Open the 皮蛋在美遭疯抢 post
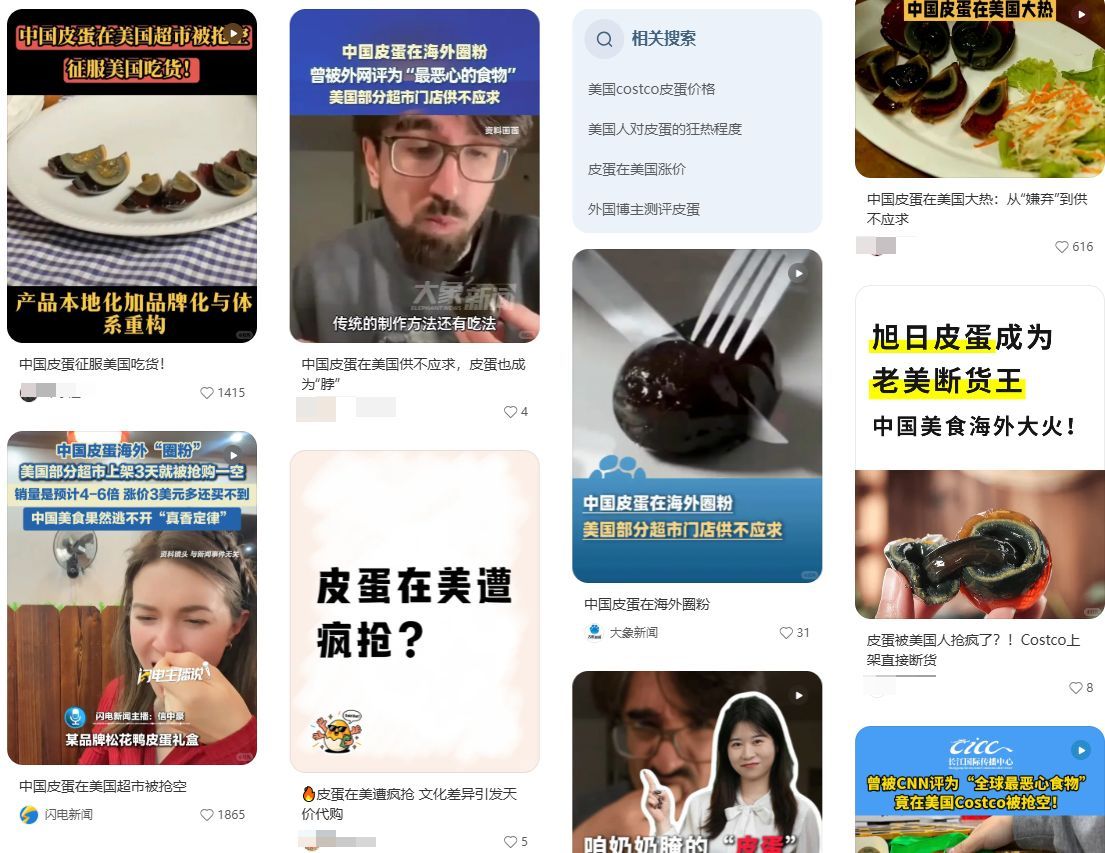 pyautogui.click(x=414, y=611)
